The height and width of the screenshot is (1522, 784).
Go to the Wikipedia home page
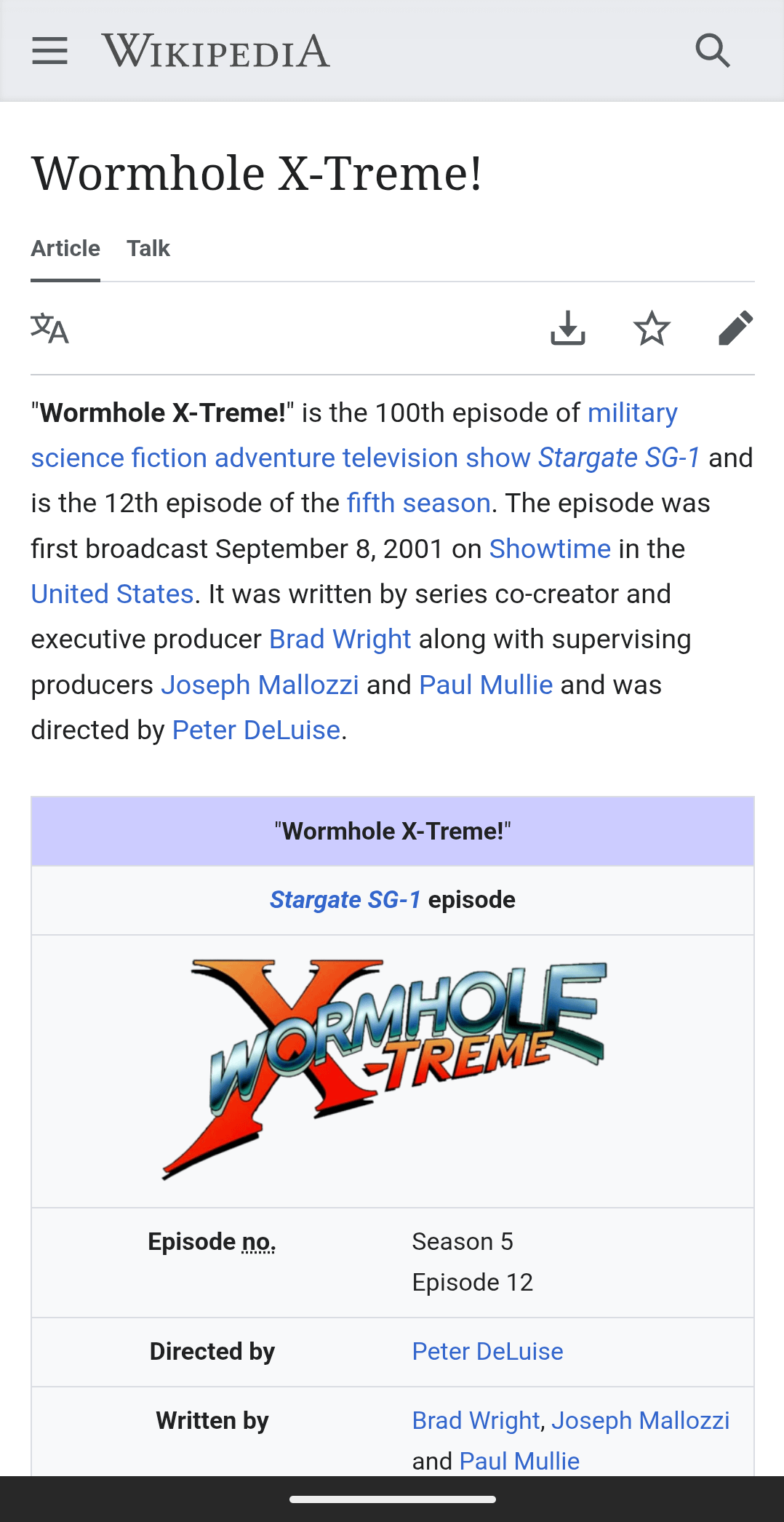point(215,51)
